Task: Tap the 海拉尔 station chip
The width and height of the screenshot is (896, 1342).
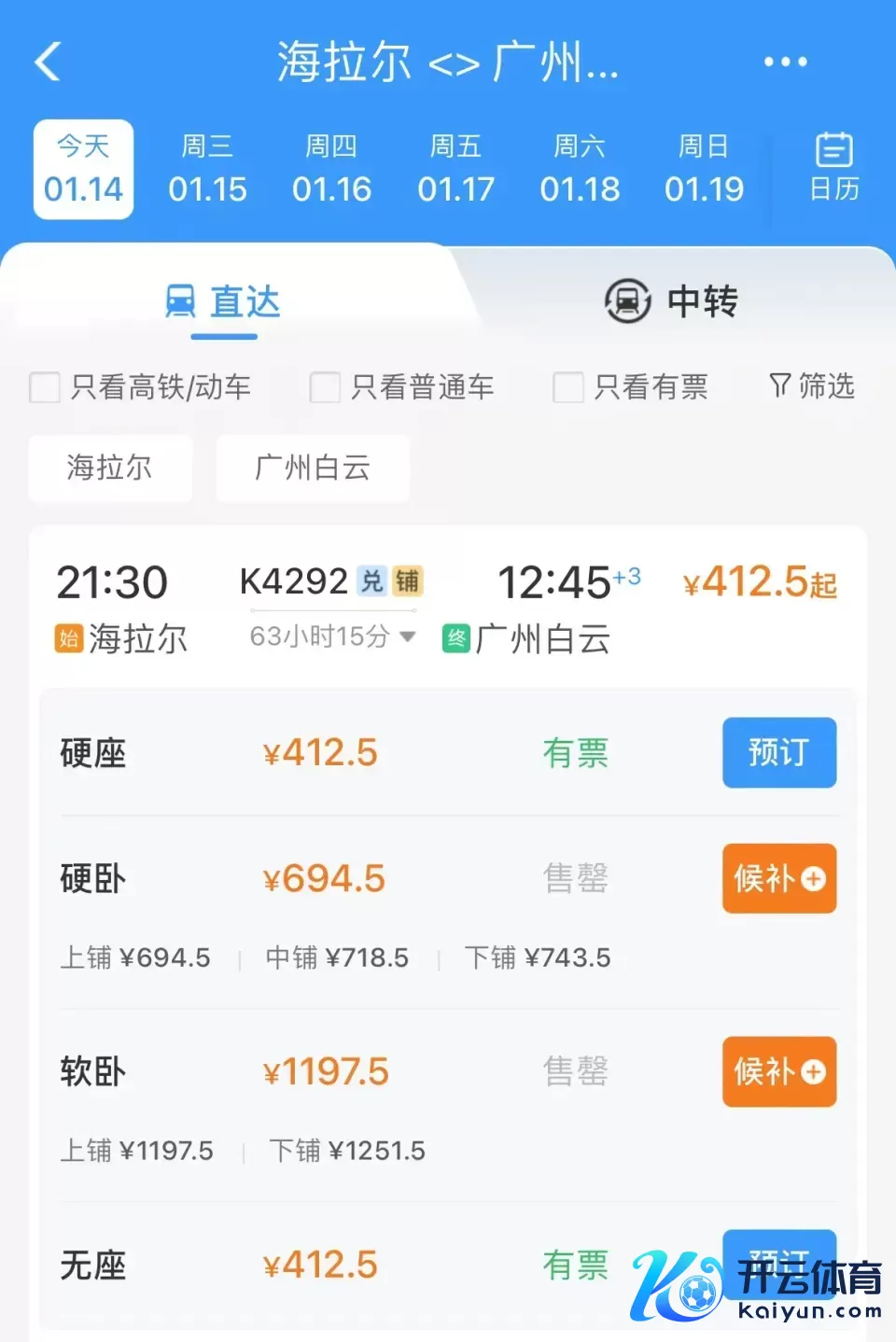Action: coord(110,468)
